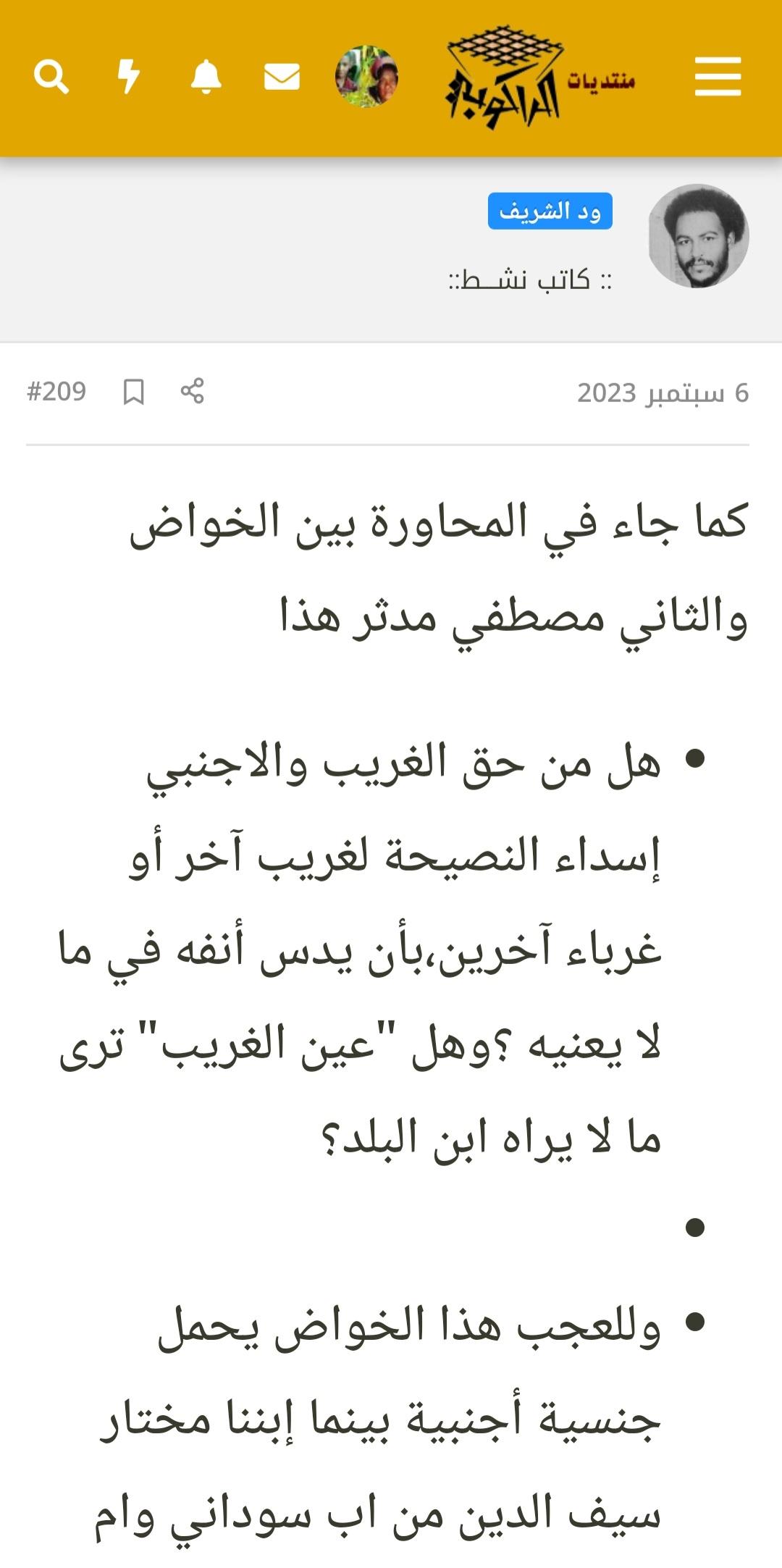The image size is (782, 1568).
Task: Open the hamburger menu
Action: (x=718, y=77)
